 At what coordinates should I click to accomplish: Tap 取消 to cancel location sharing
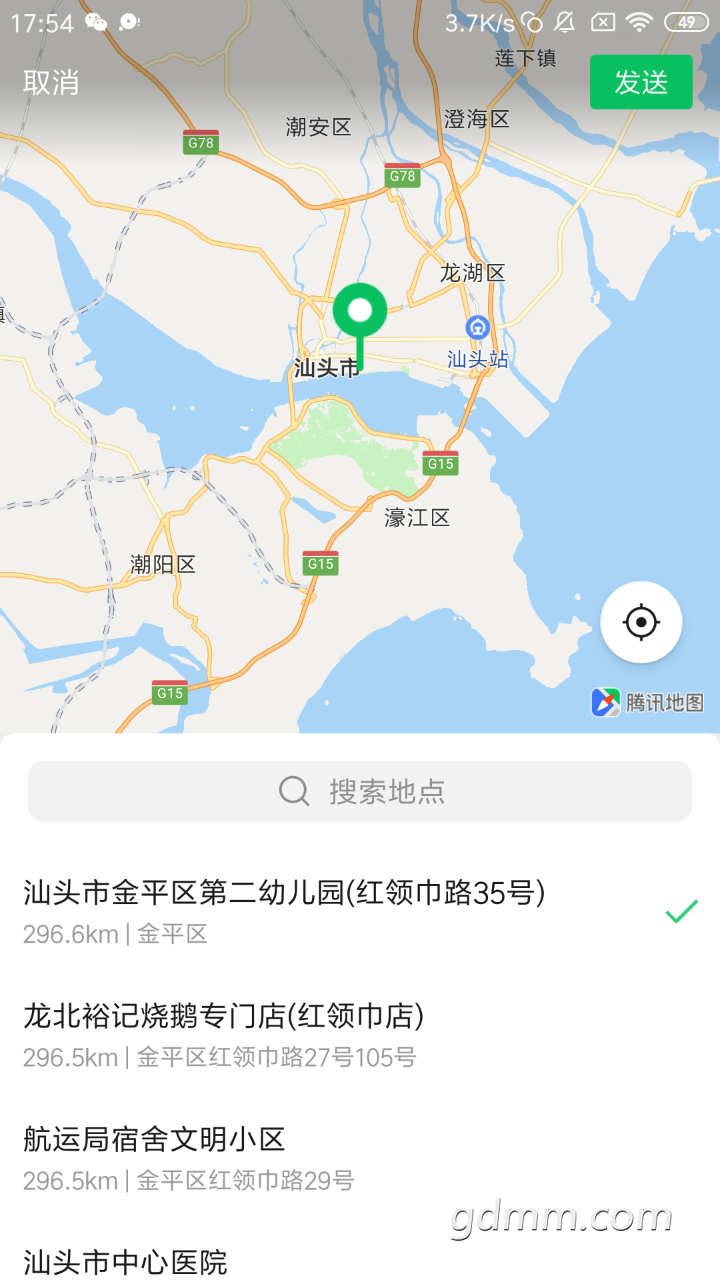click(51, 83)
